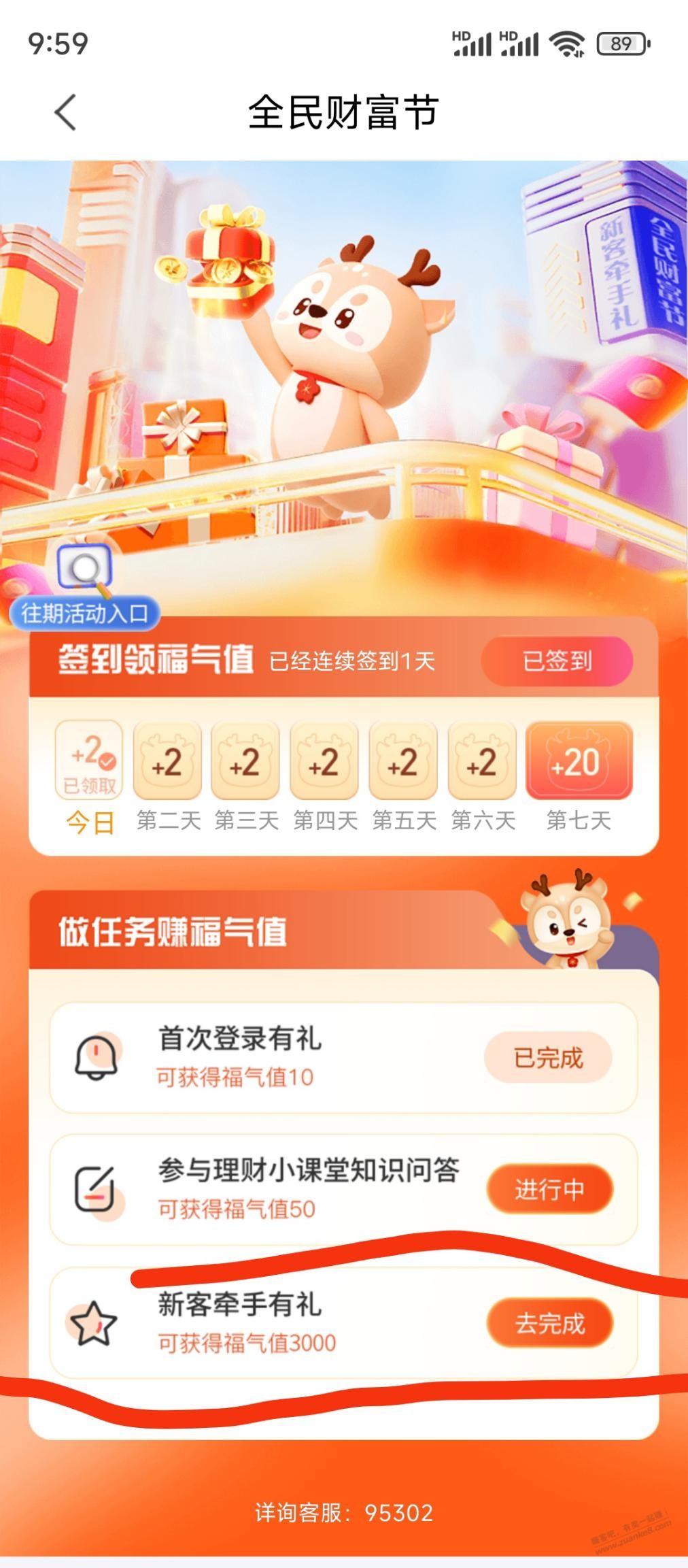688x1568 pixels.
Task: Open 往期活动入口 past activities
Action: tap(84, 613)
